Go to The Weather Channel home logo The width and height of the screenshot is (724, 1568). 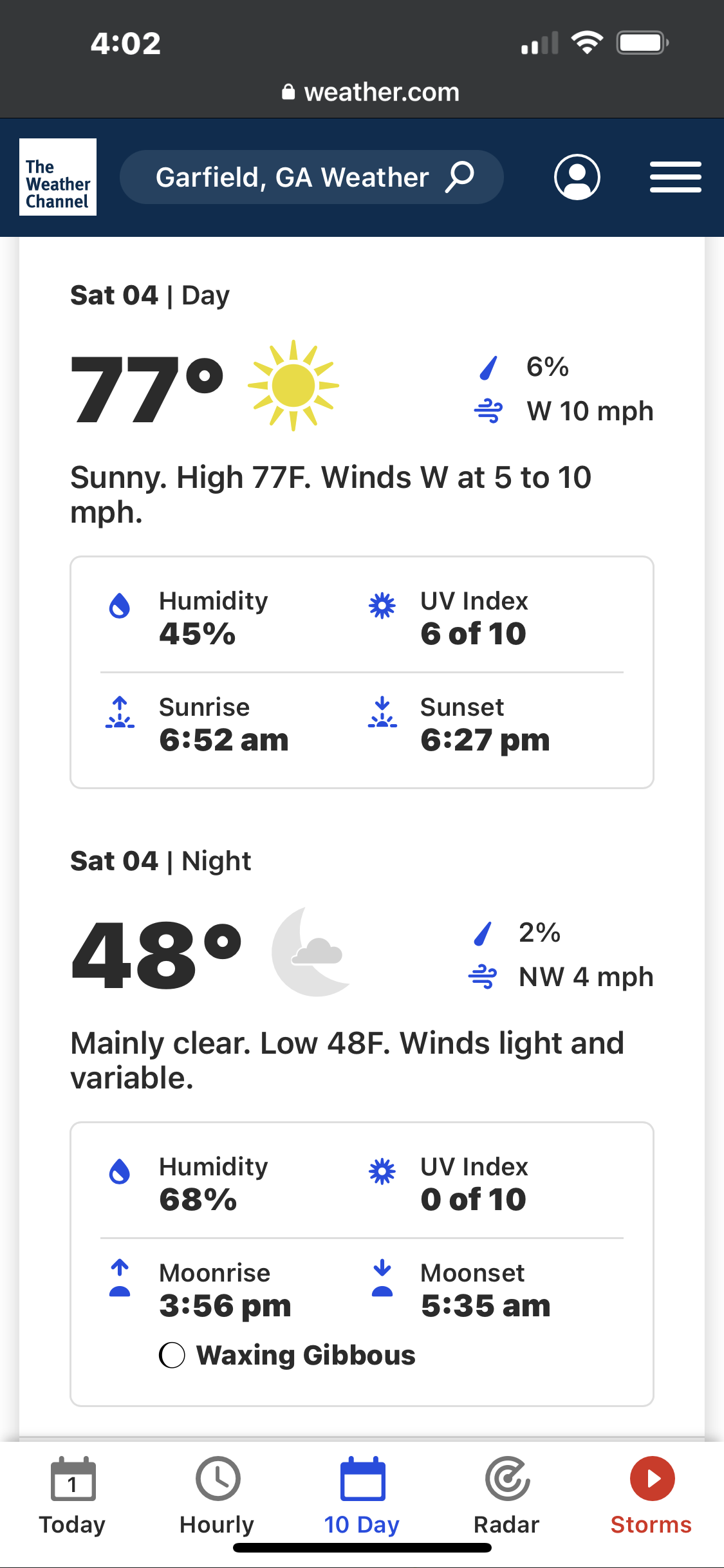tap(58, 177)
